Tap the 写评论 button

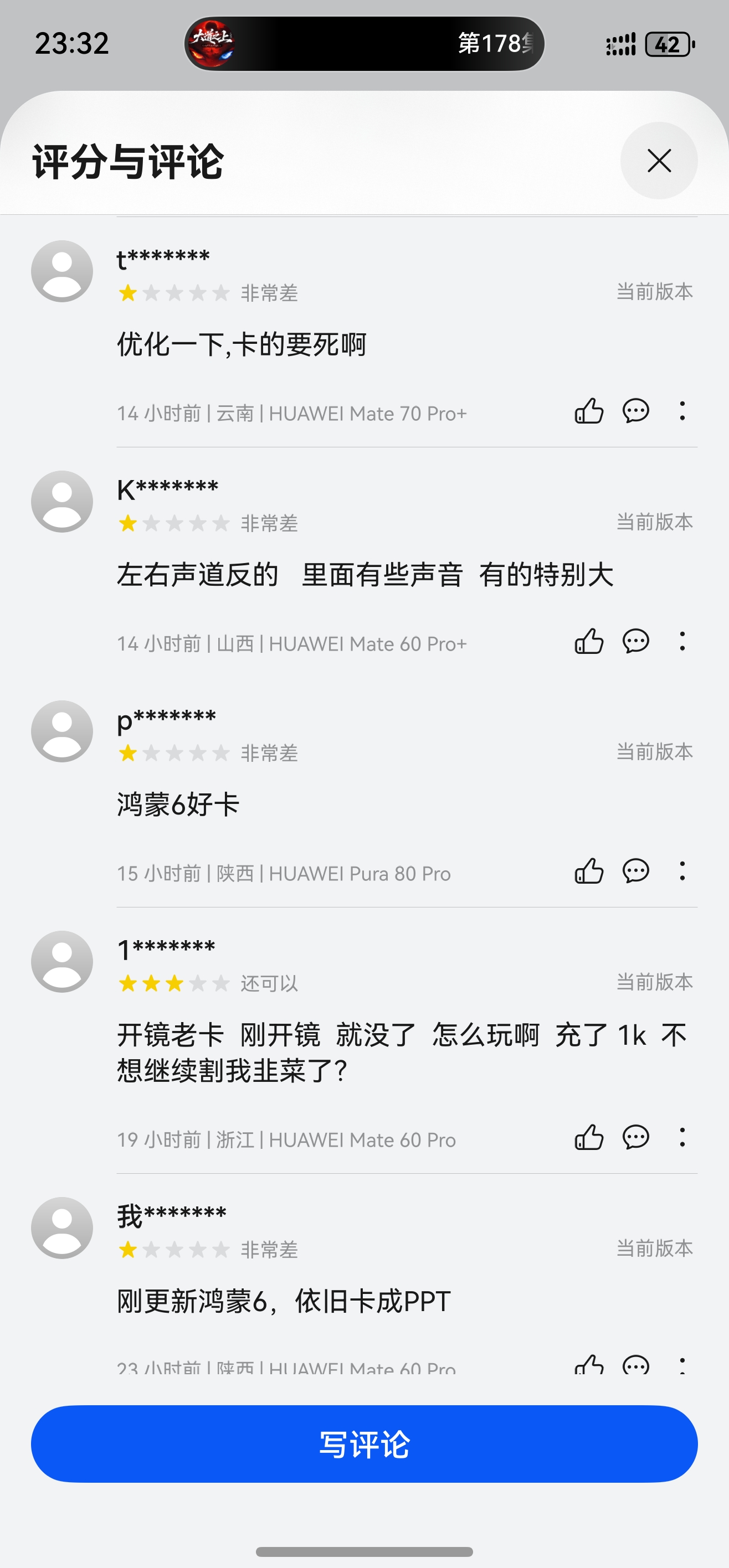click(x=364, y=1443)
